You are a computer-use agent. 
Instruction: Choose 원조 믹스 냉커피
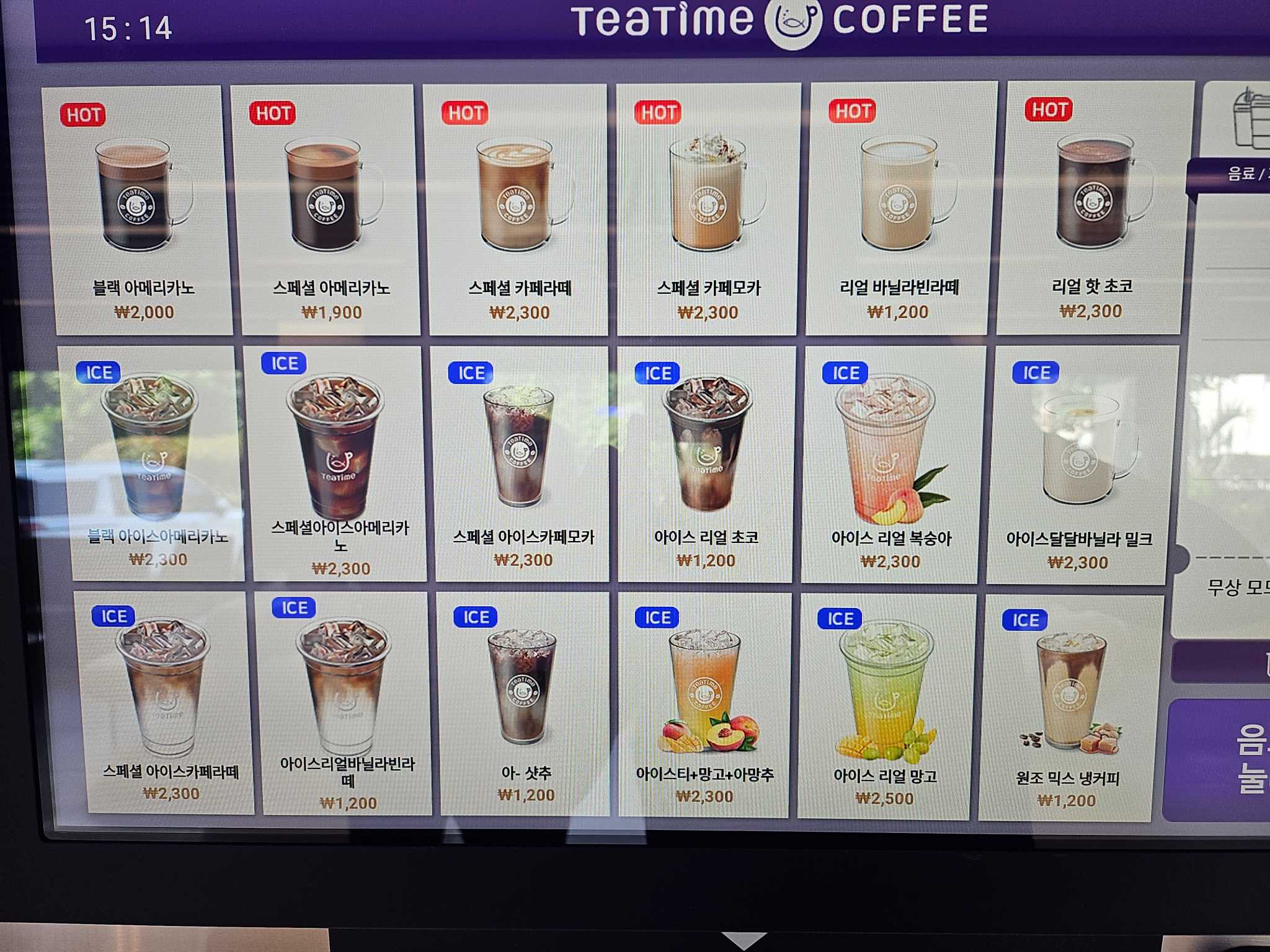[x=1067, y=707]
